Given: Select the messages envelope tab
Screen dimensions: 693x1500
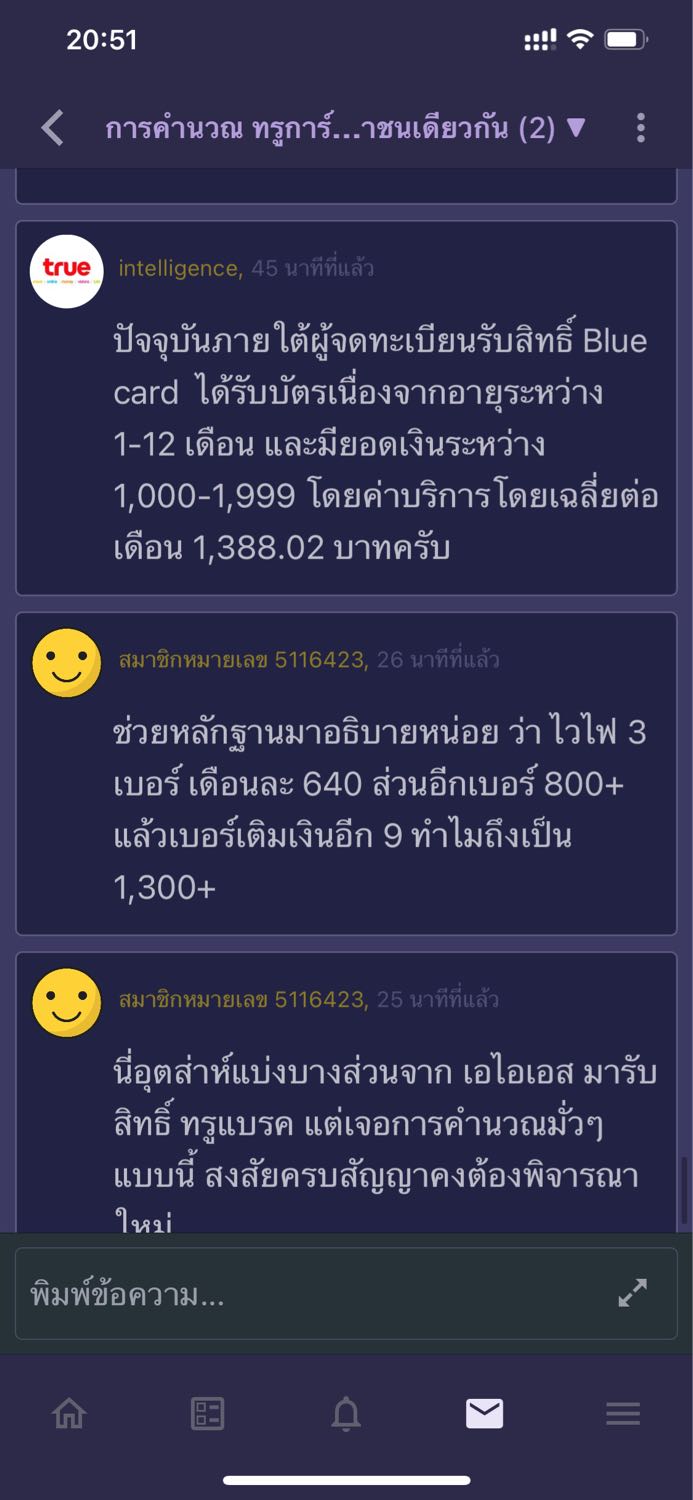Looking at the screenshot, I should (x=485, y=1413).
